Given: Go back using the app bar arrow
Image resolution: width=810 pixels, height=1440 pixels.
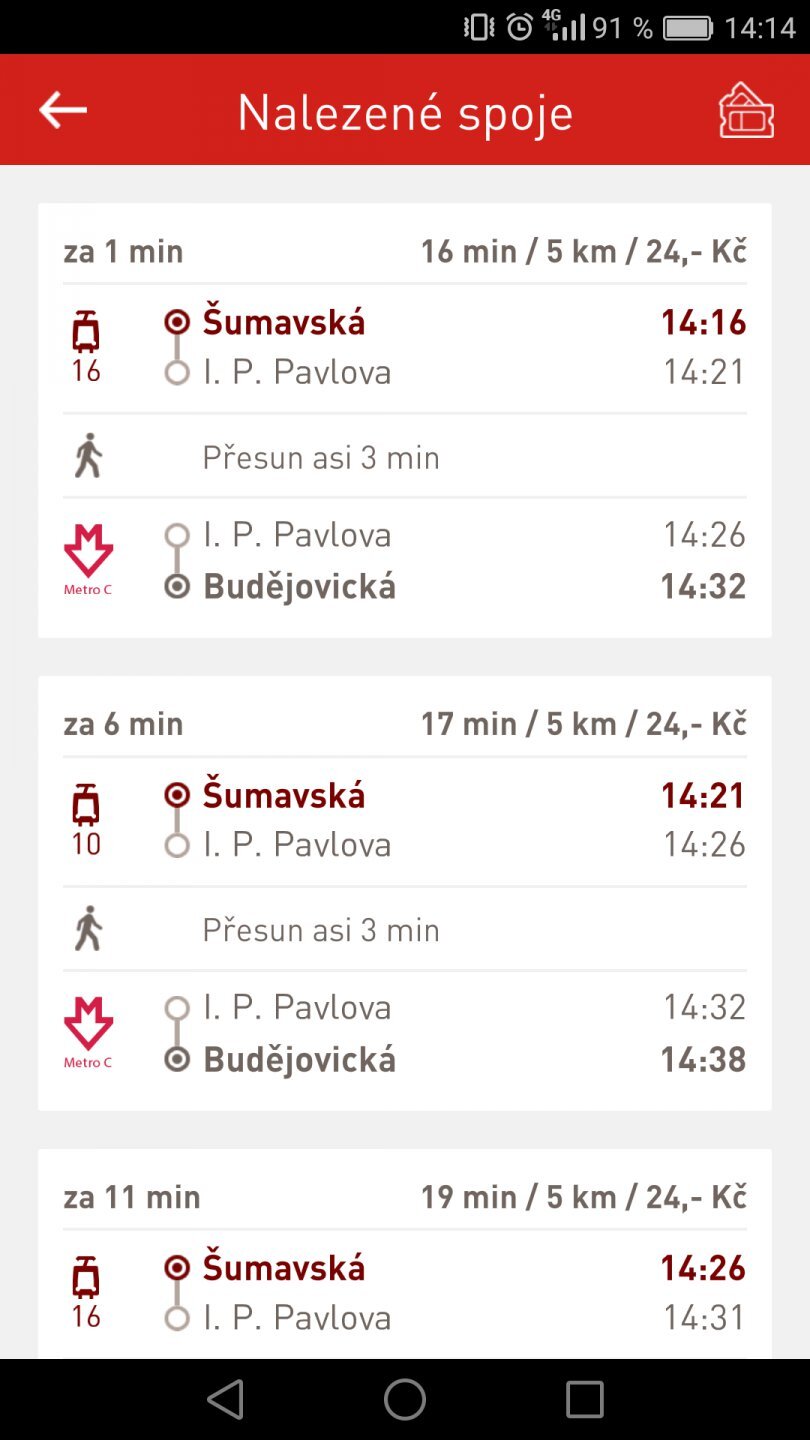Looking at the screenshot, I should pyautogui.click(x=63, y=110).
